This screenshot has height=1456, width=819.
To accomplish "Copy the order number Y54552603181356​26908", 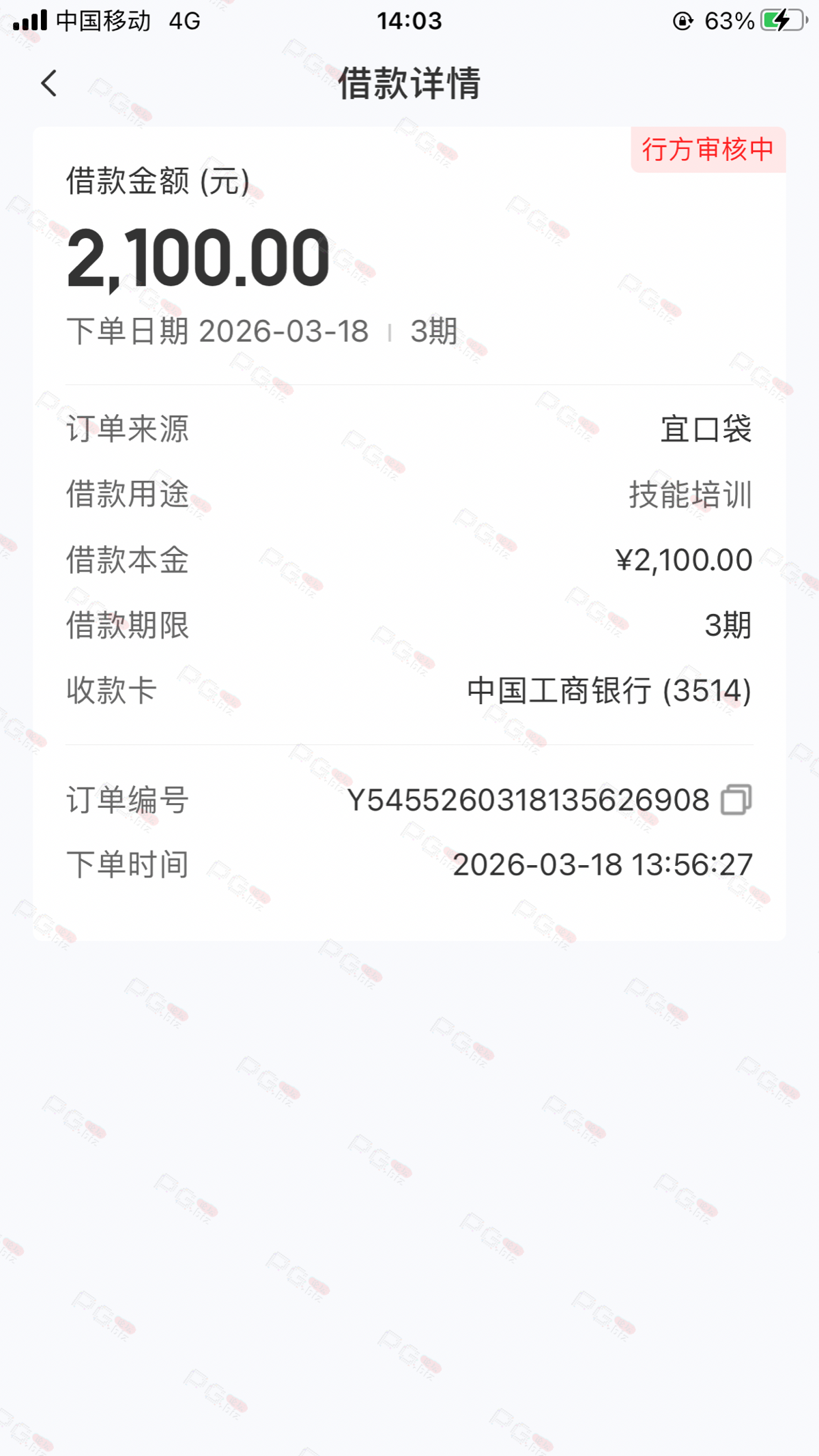I will click(736, 800).
